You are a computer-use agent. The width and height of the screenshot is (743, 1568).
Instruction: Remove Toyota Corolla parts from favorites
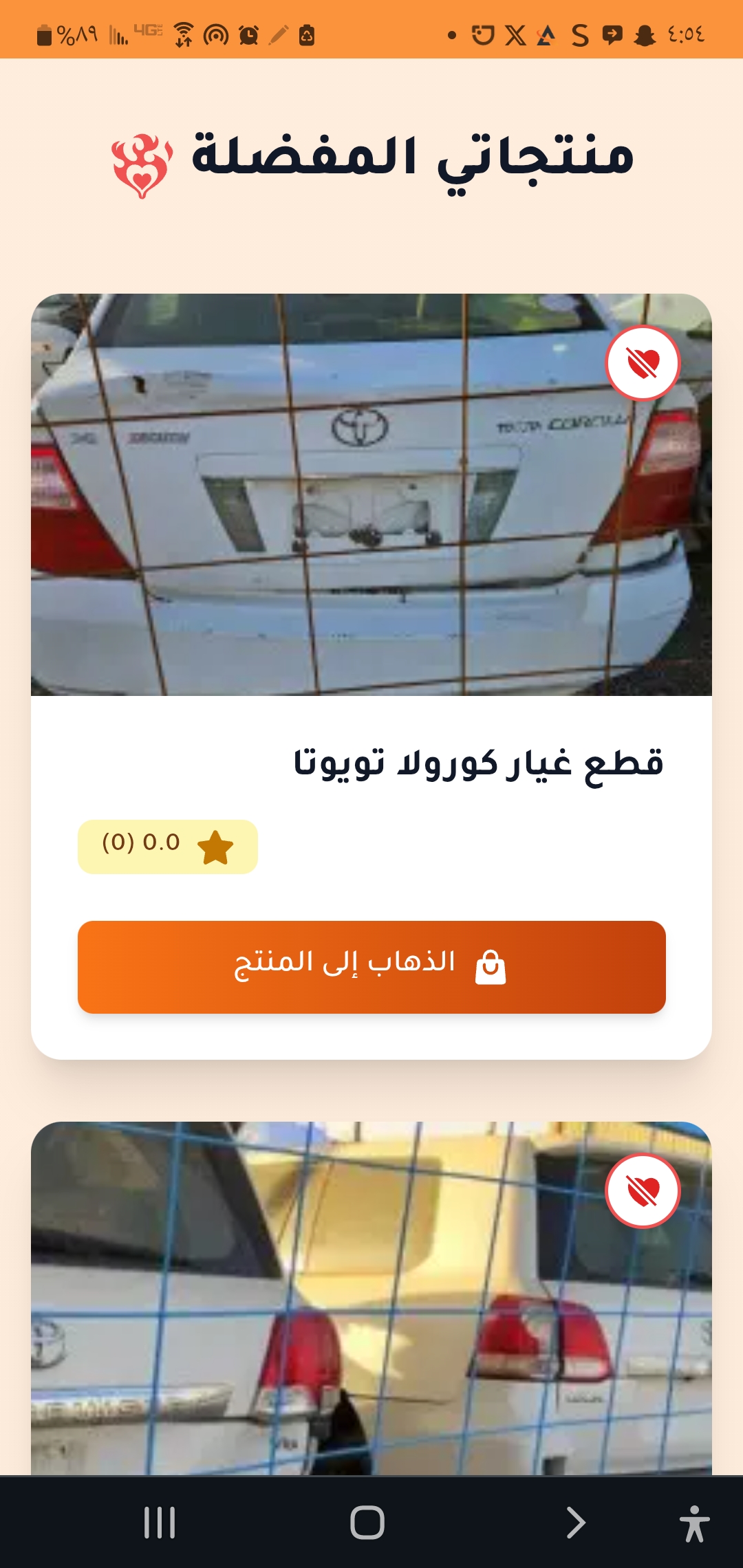[x=643, y=363]
